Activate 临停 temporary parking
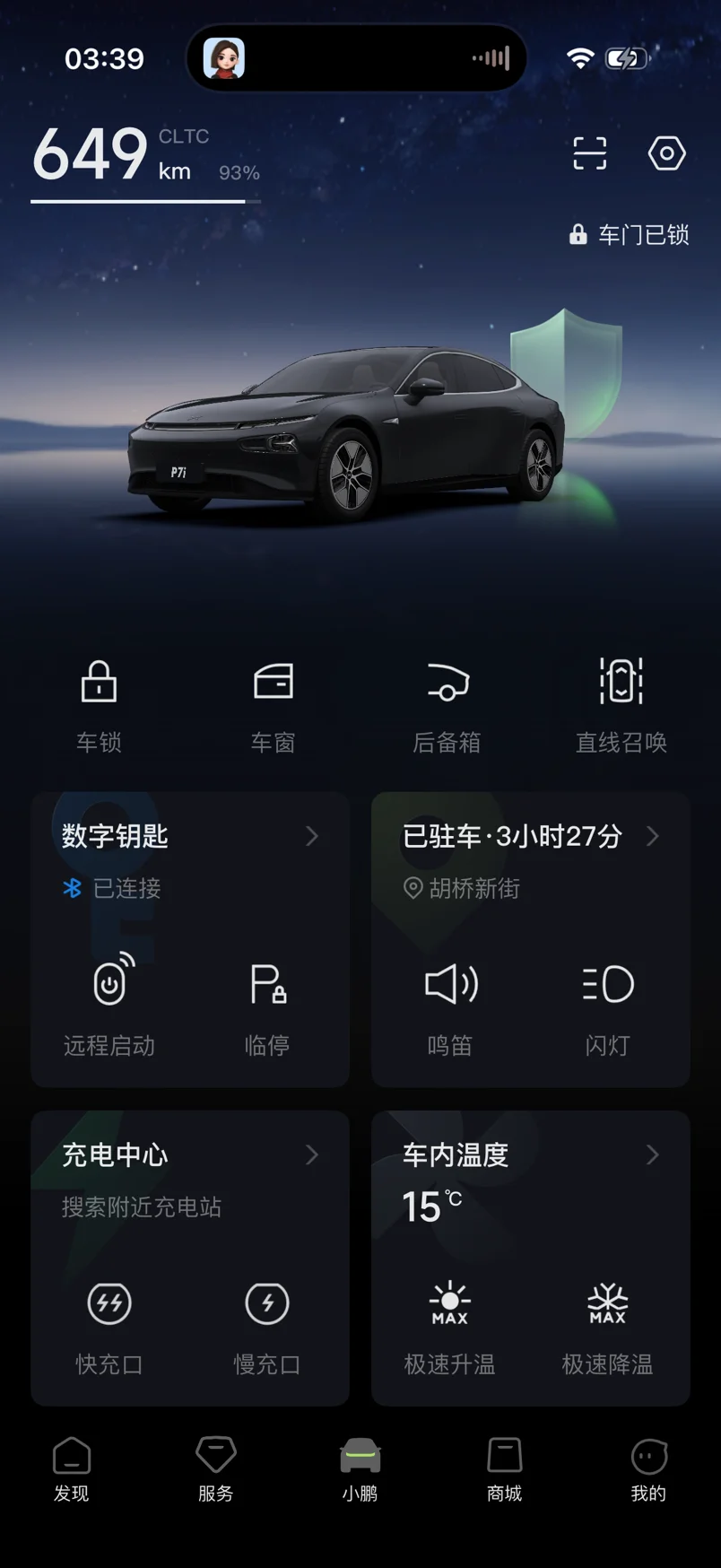The height and width of the screenshot is (1568, 721). point(267,1005)
